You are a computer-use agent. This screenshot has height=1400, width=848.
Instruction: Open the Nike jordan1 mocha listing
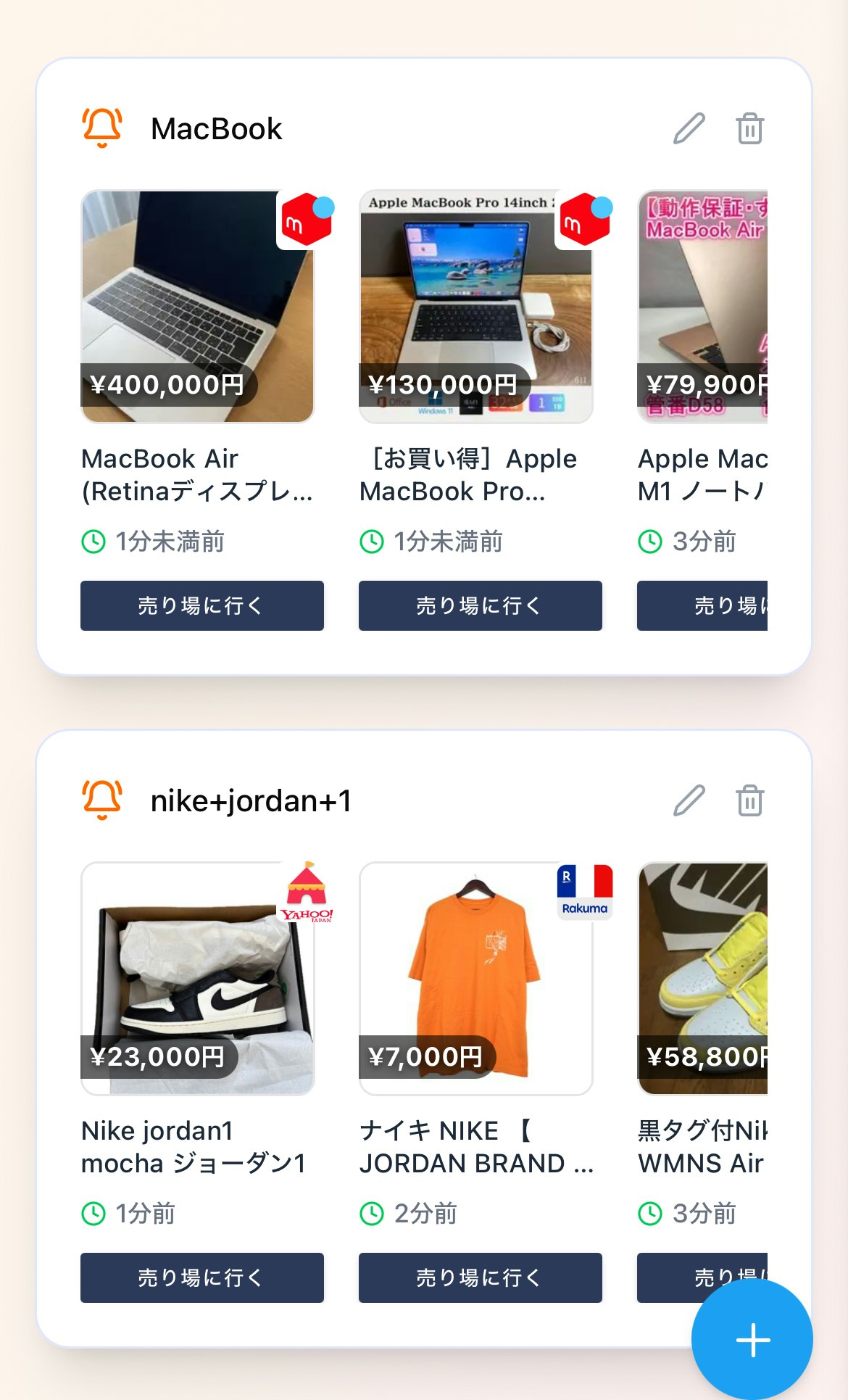click(x=197, y=979)
